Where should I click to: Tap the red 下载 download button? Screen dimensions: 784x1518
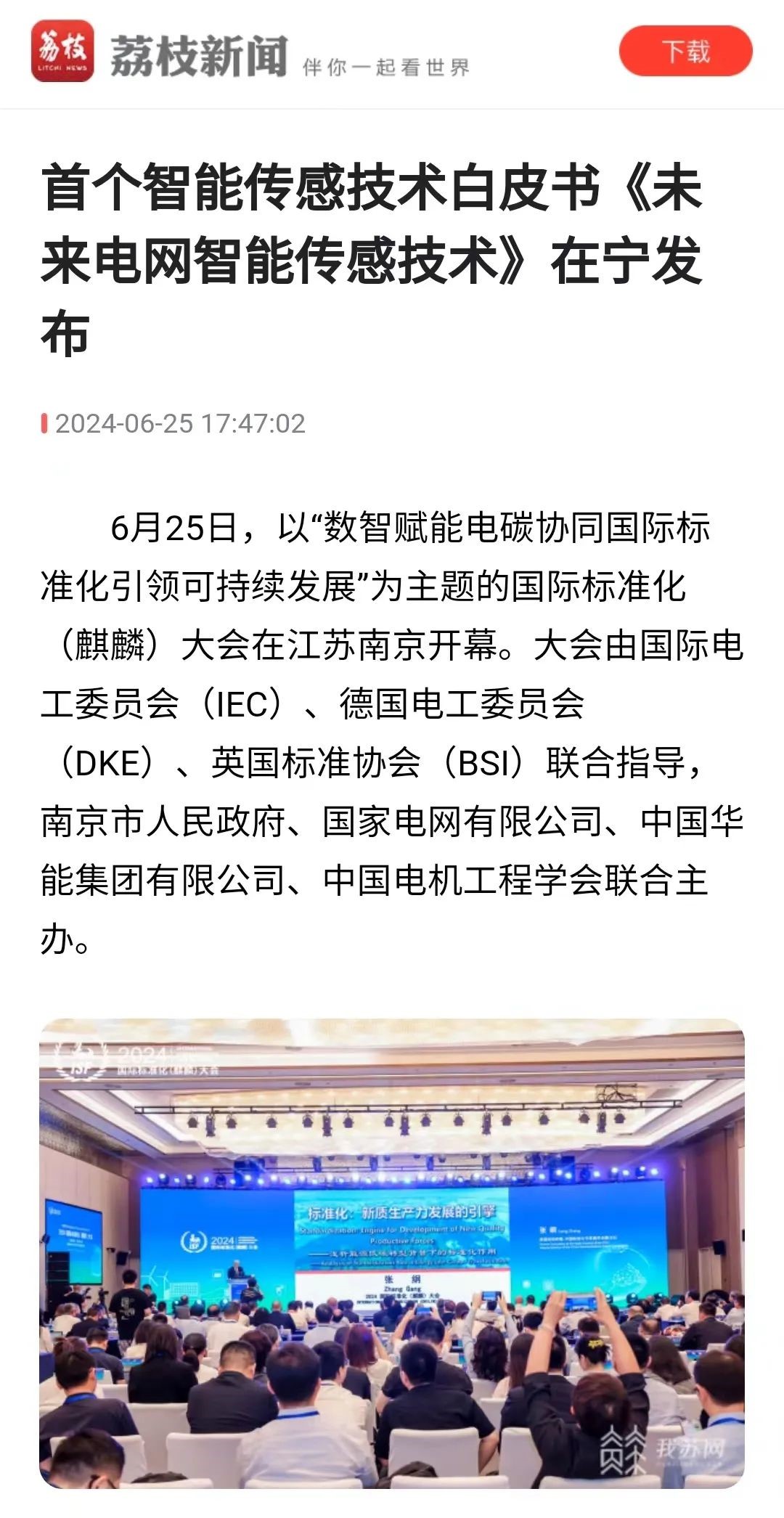(x=685, y=51)
